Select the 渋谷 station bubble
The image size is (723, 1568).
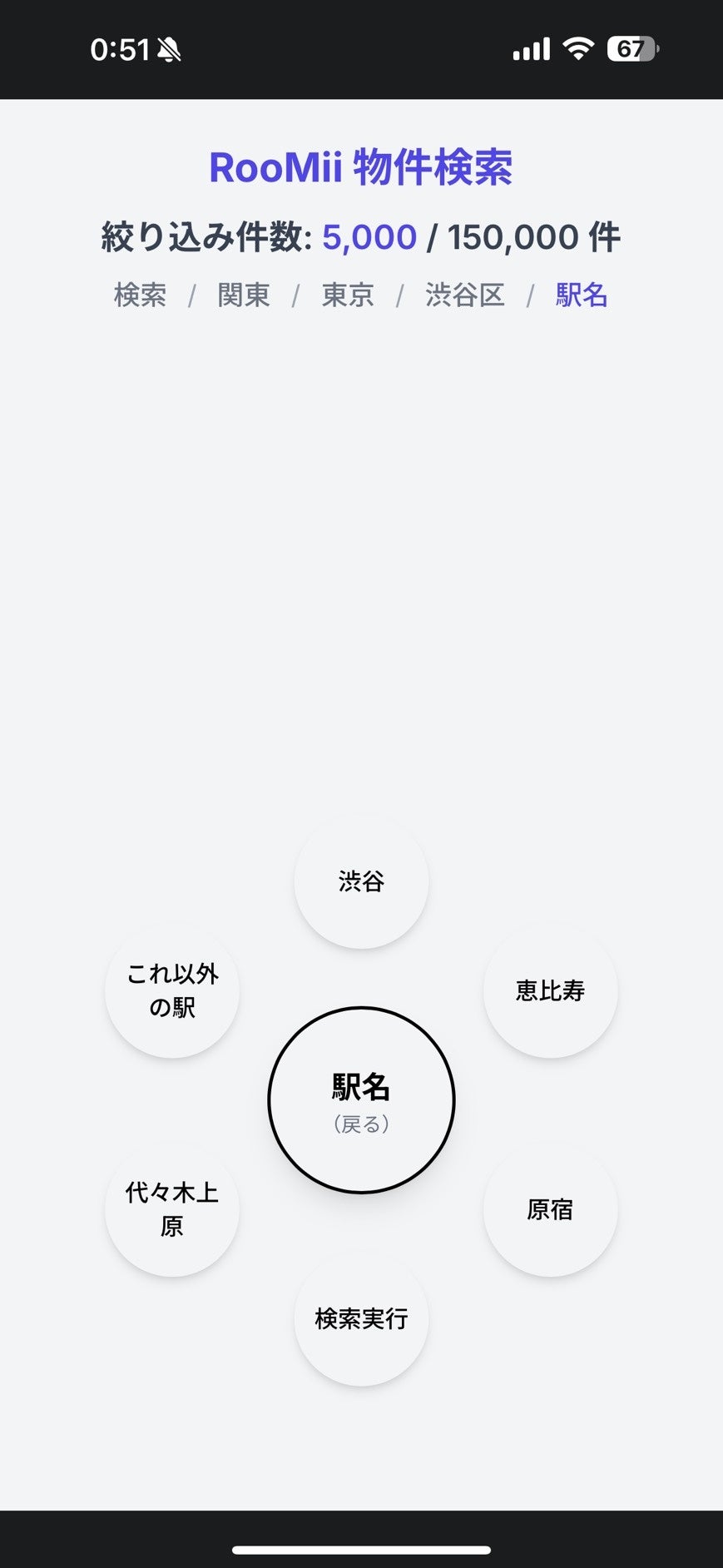pos(361,881)
